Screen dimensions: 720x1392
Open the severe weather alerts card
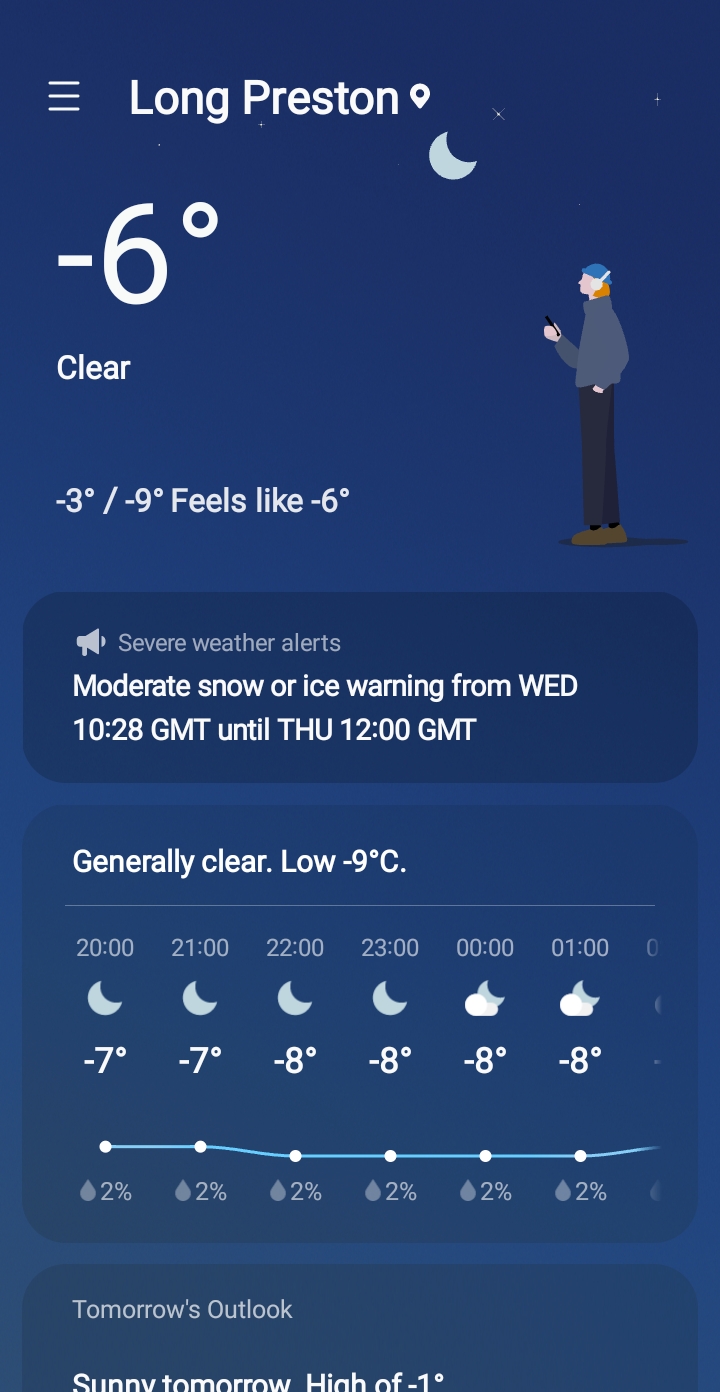[360, 687]
